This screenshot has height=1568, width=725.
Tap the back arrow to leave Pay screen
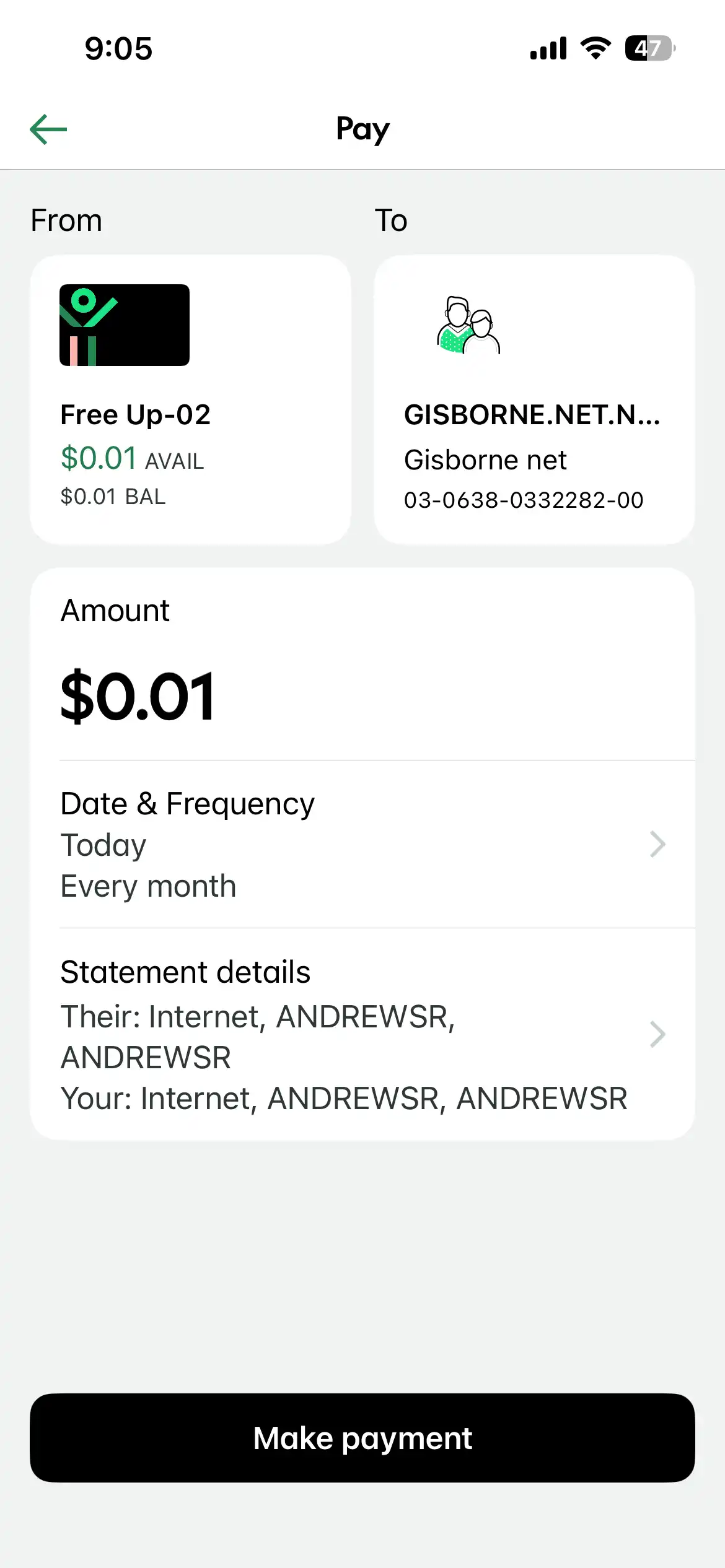click(x=49, y=128)
